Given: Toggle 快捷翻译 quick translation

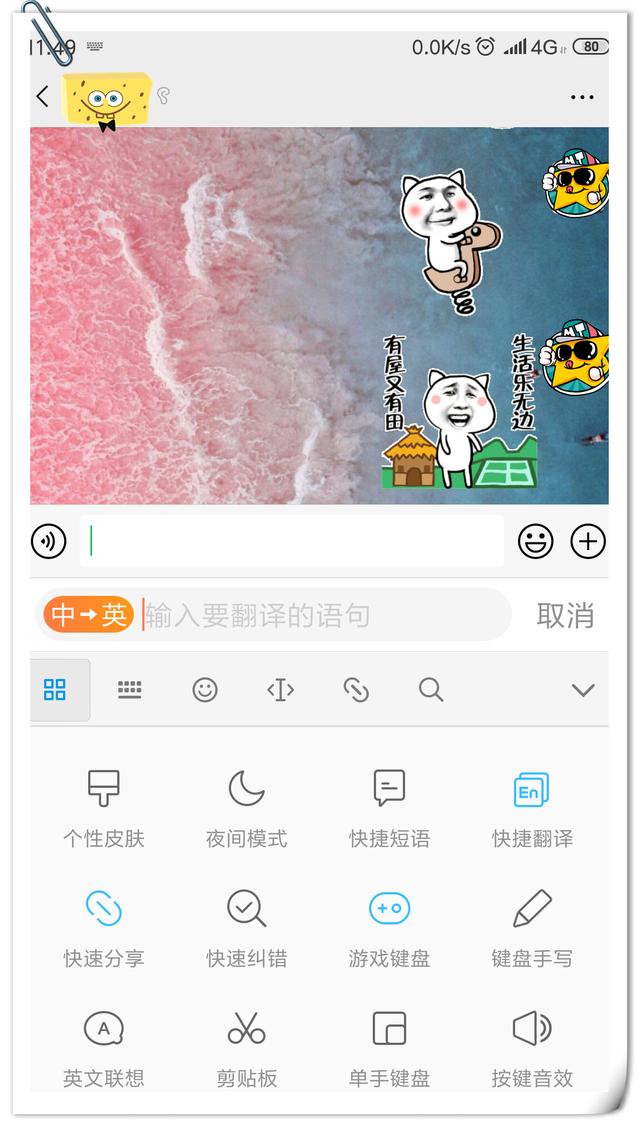Looking at the screenshot, I should pos(532,808).
